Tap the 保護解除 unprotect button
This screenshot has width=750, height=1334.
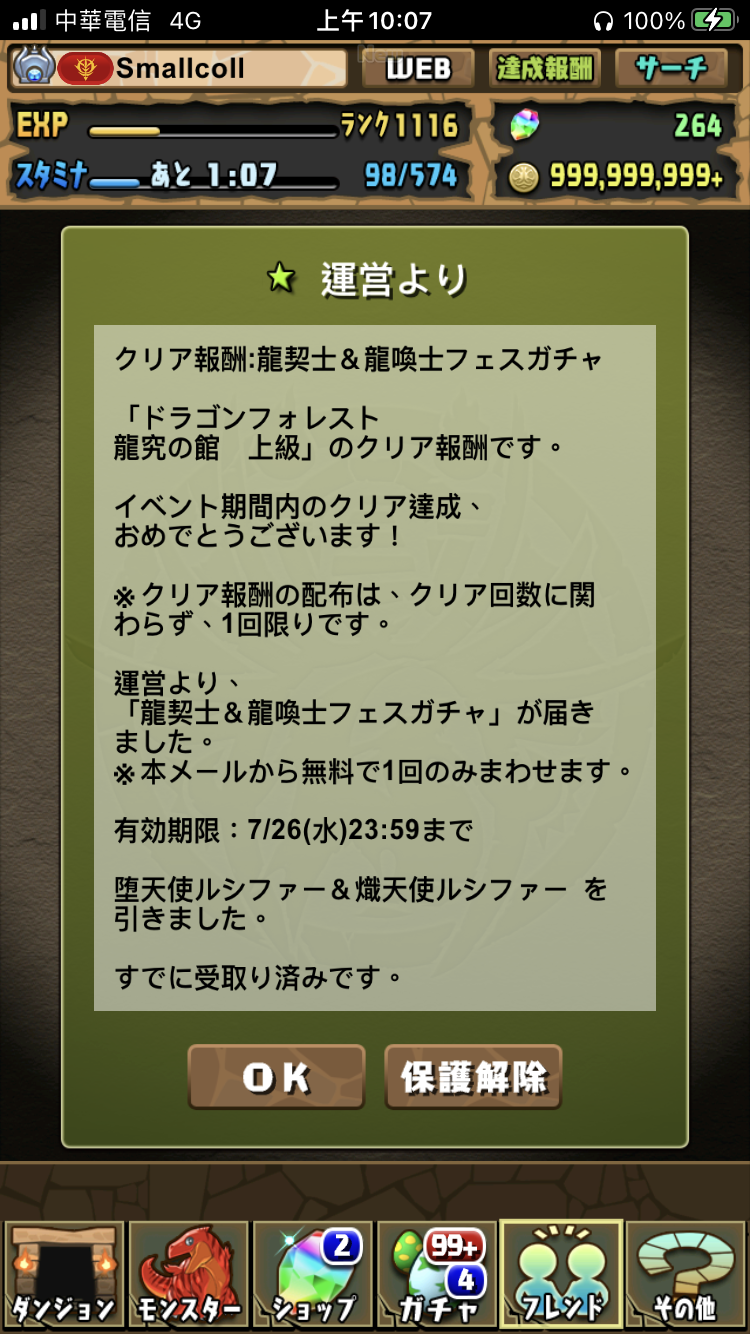pyautogui.click(x=474, y=1077)
